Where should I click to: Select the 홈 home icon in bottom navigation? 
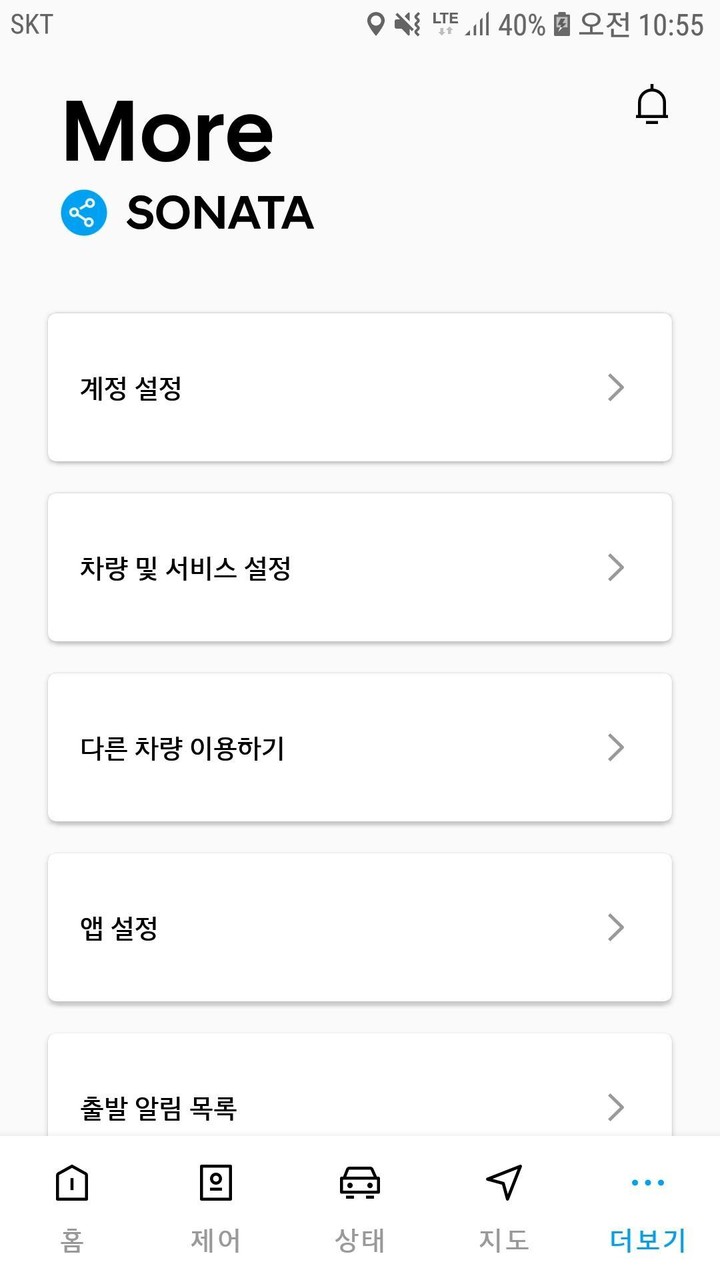[x=71, y=1181]
